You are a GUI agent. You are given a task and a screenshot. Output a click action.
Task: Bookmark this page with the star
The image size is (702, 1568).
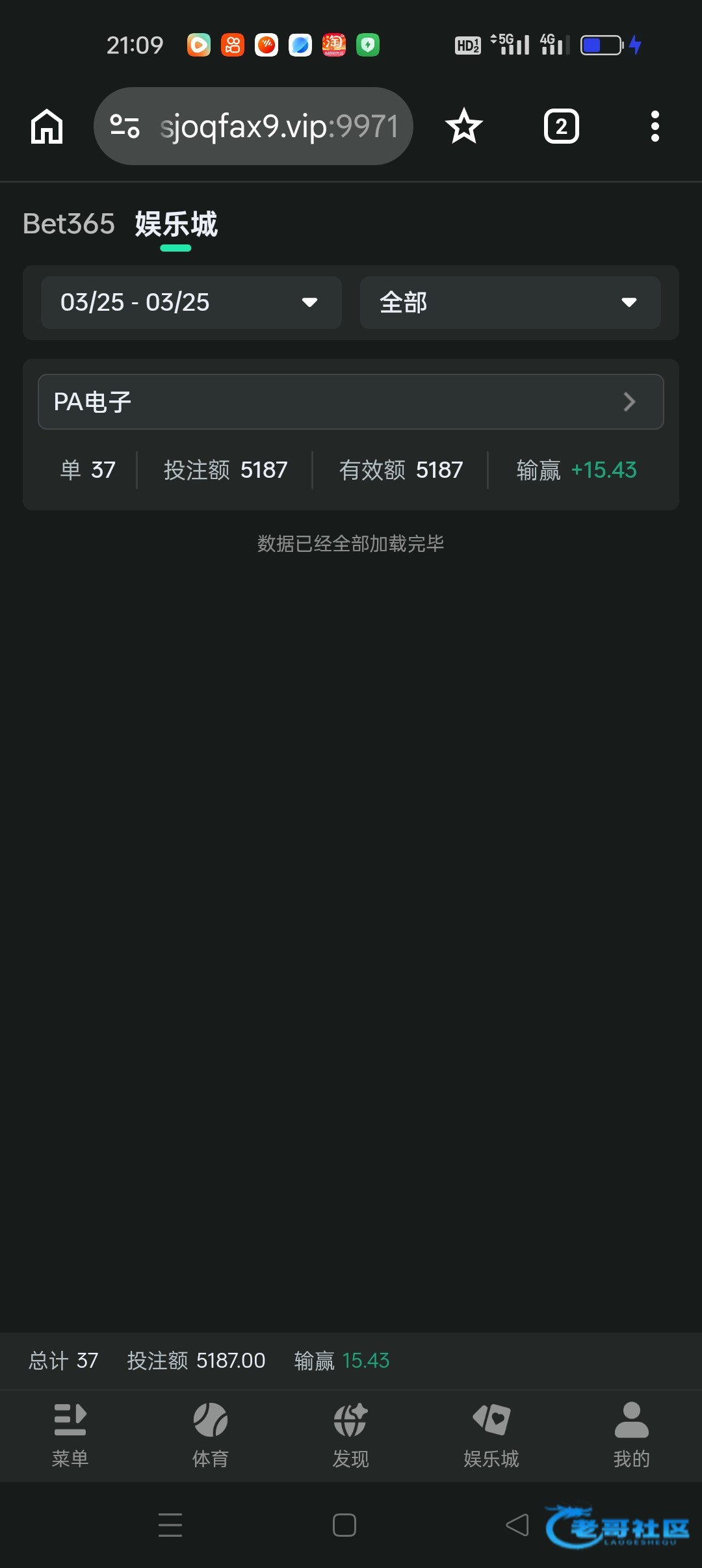464,126
